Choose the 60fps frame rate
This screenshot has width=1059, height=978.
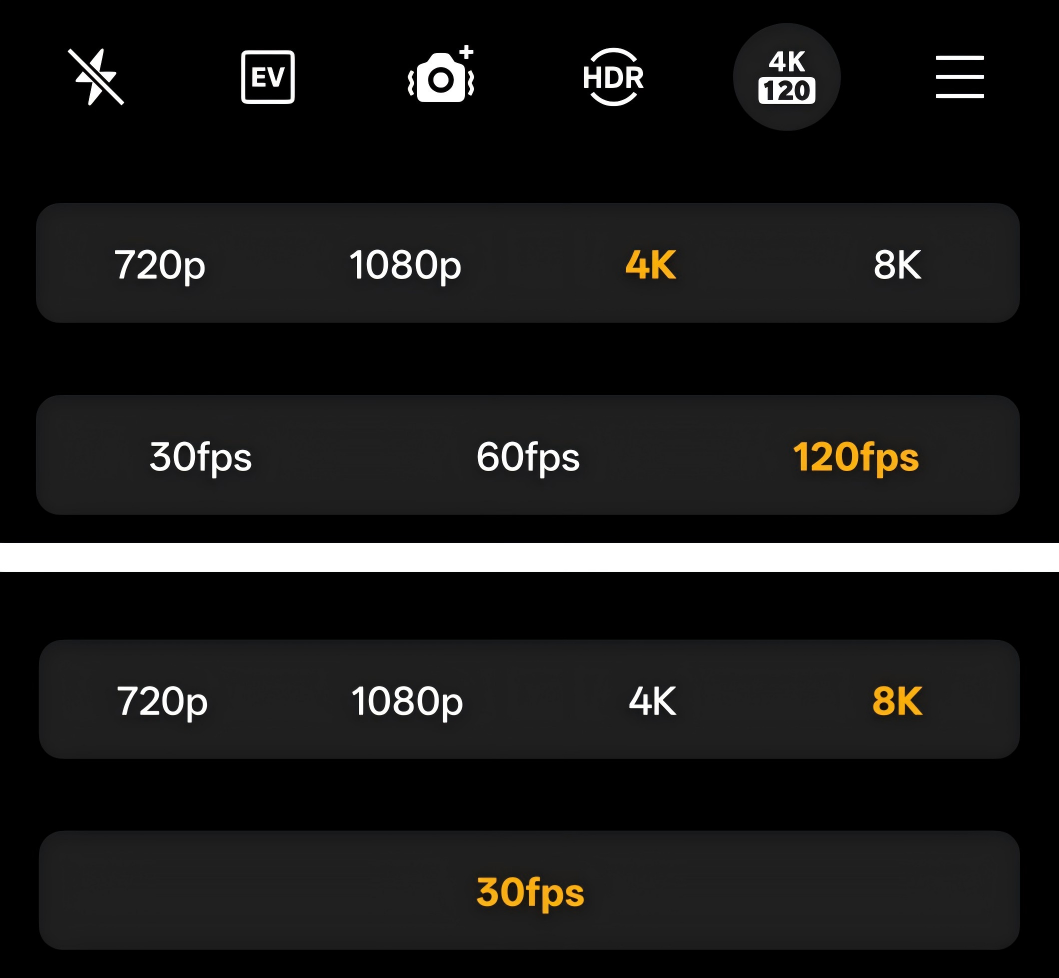pyautogui.click(x=528, y=457)
